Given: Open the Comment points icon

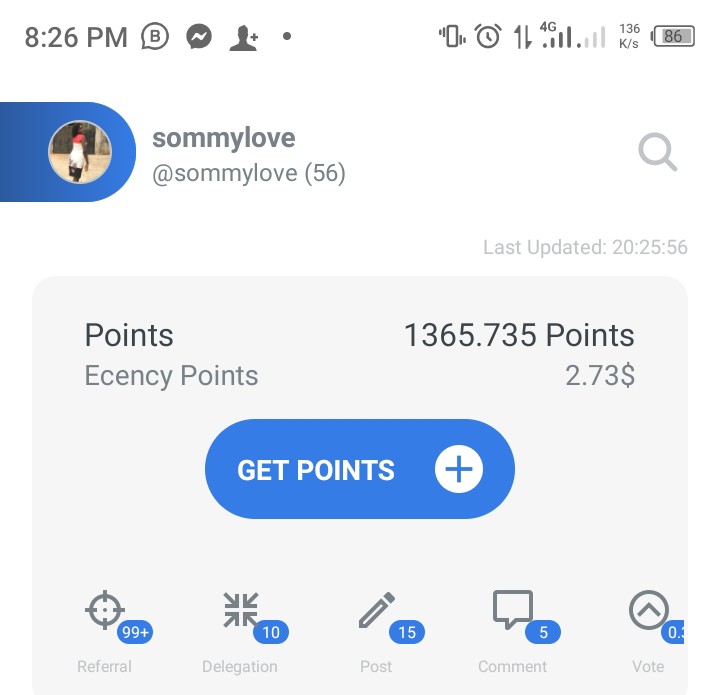Looking at the screenshot, I should pyautogui.click(x=512, y=610).
